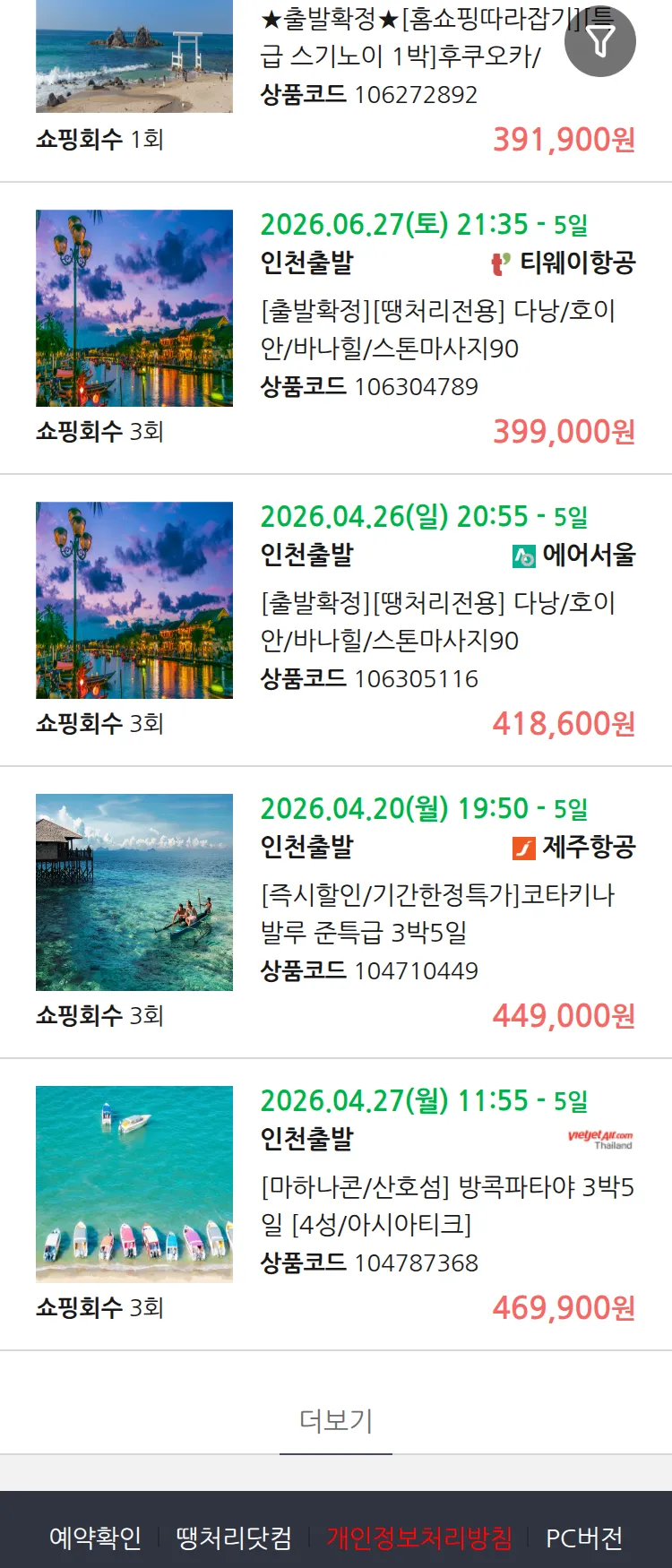Tap 더보기 to load more packages
Viewport: 672px width, 1568px height.
pyautogui.click(x=336, y=1420)
